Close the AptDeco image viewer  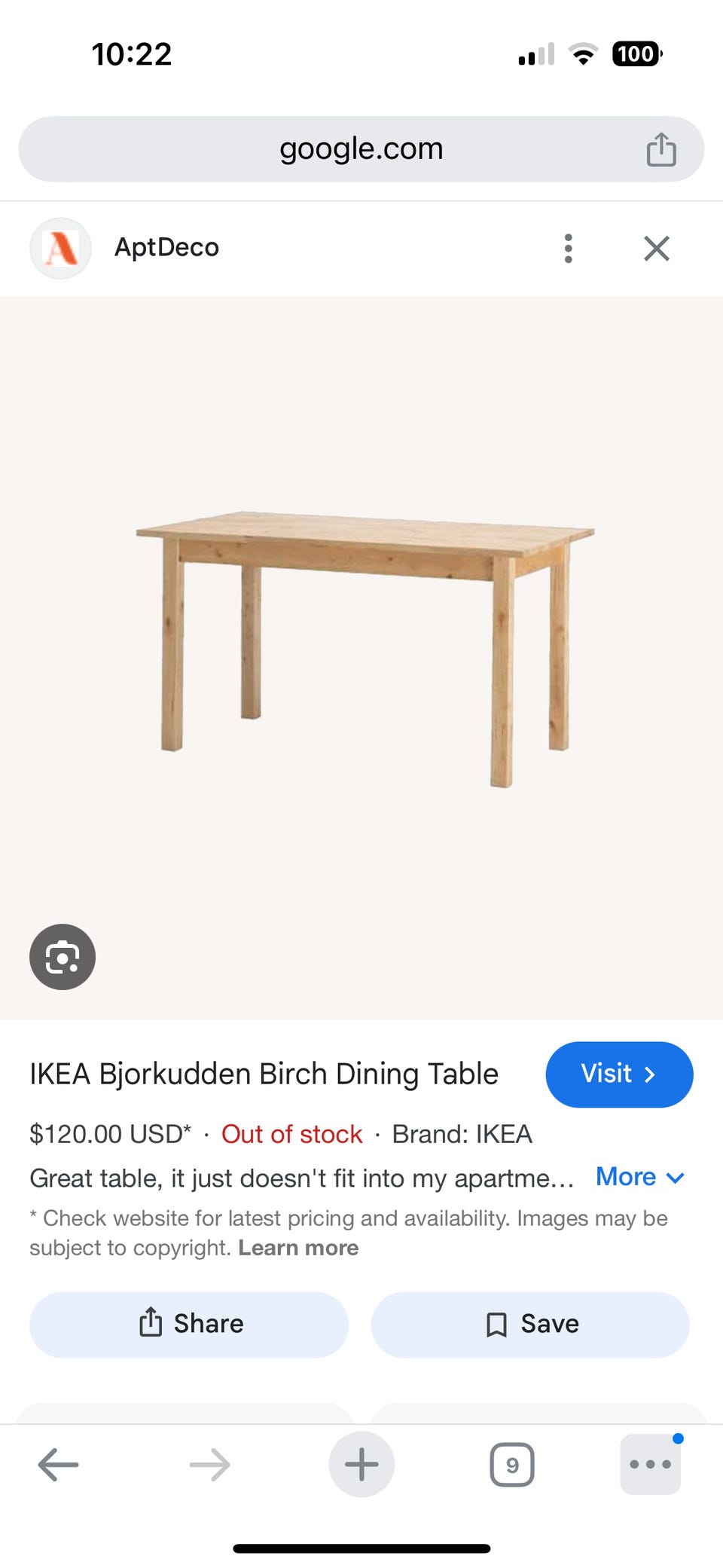656,248
